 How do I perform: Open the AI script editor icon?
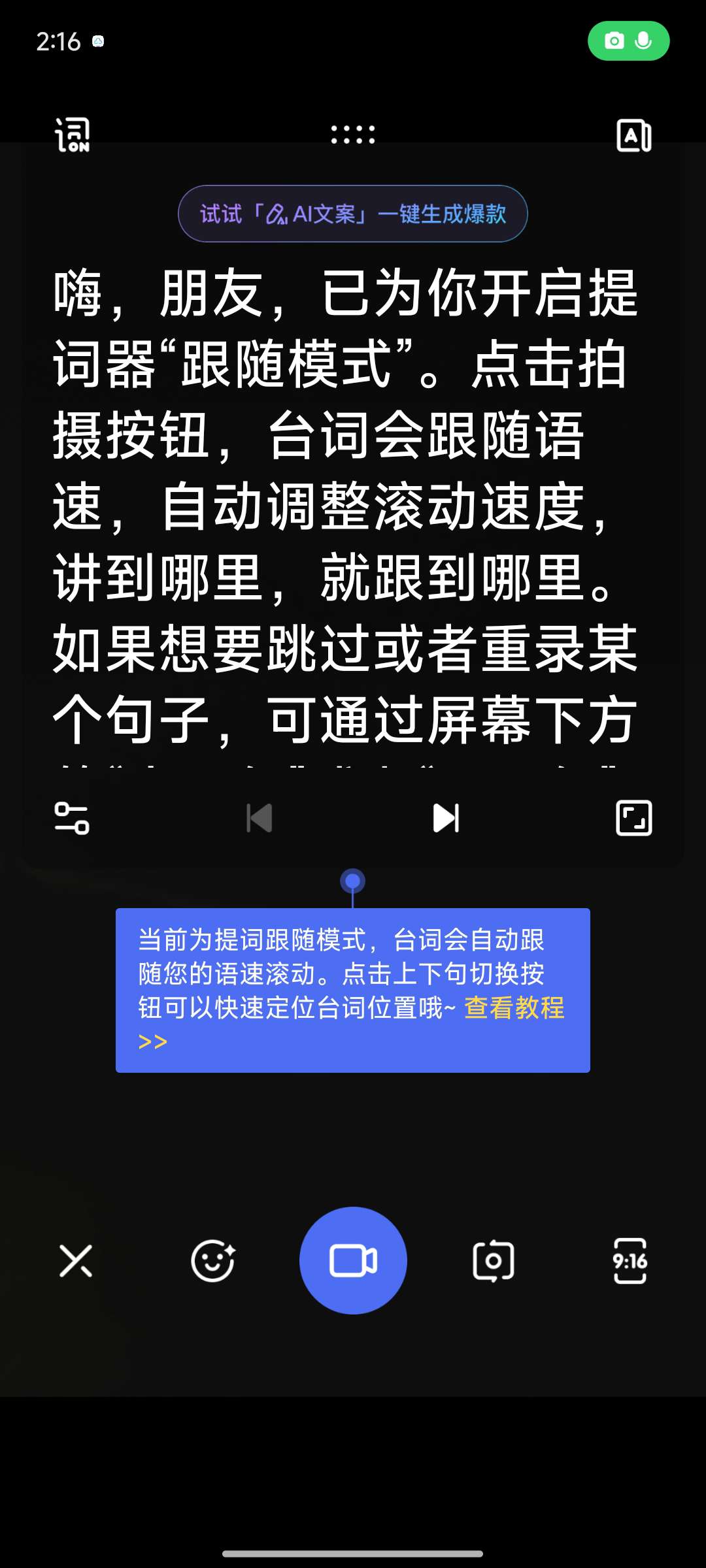tap(633, 135)
